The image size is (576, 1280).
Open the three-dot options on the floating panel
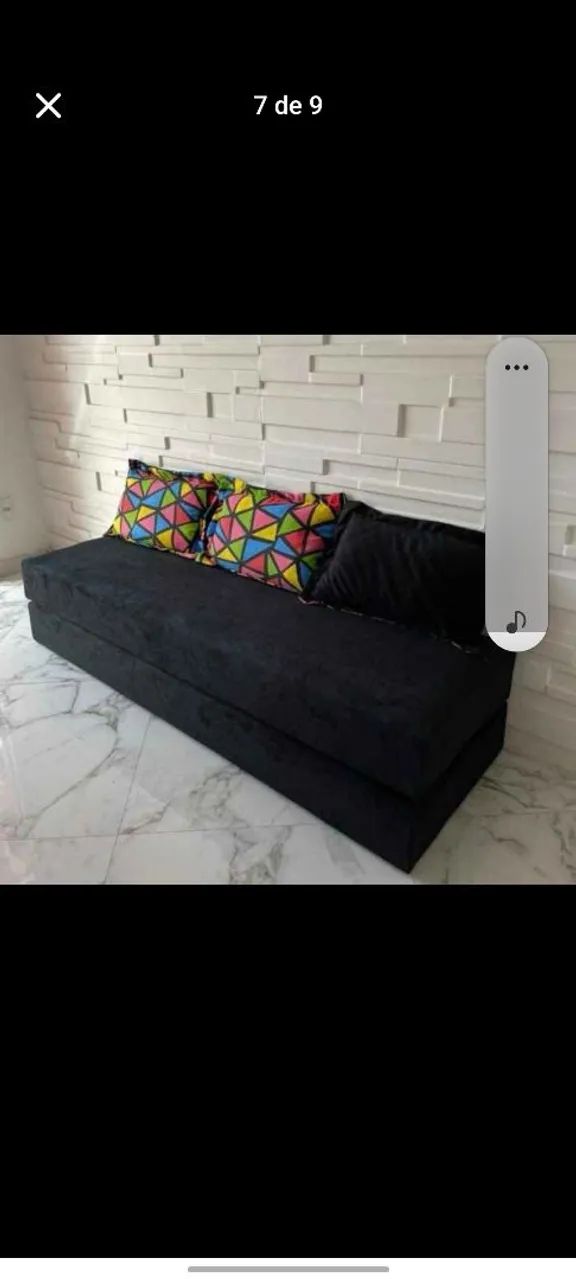516,367
